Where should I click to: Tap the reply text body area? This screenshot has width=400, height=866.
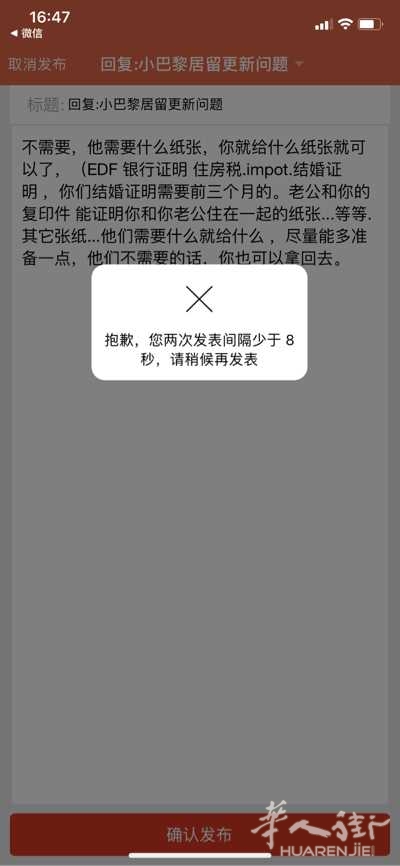coord(199,464)
